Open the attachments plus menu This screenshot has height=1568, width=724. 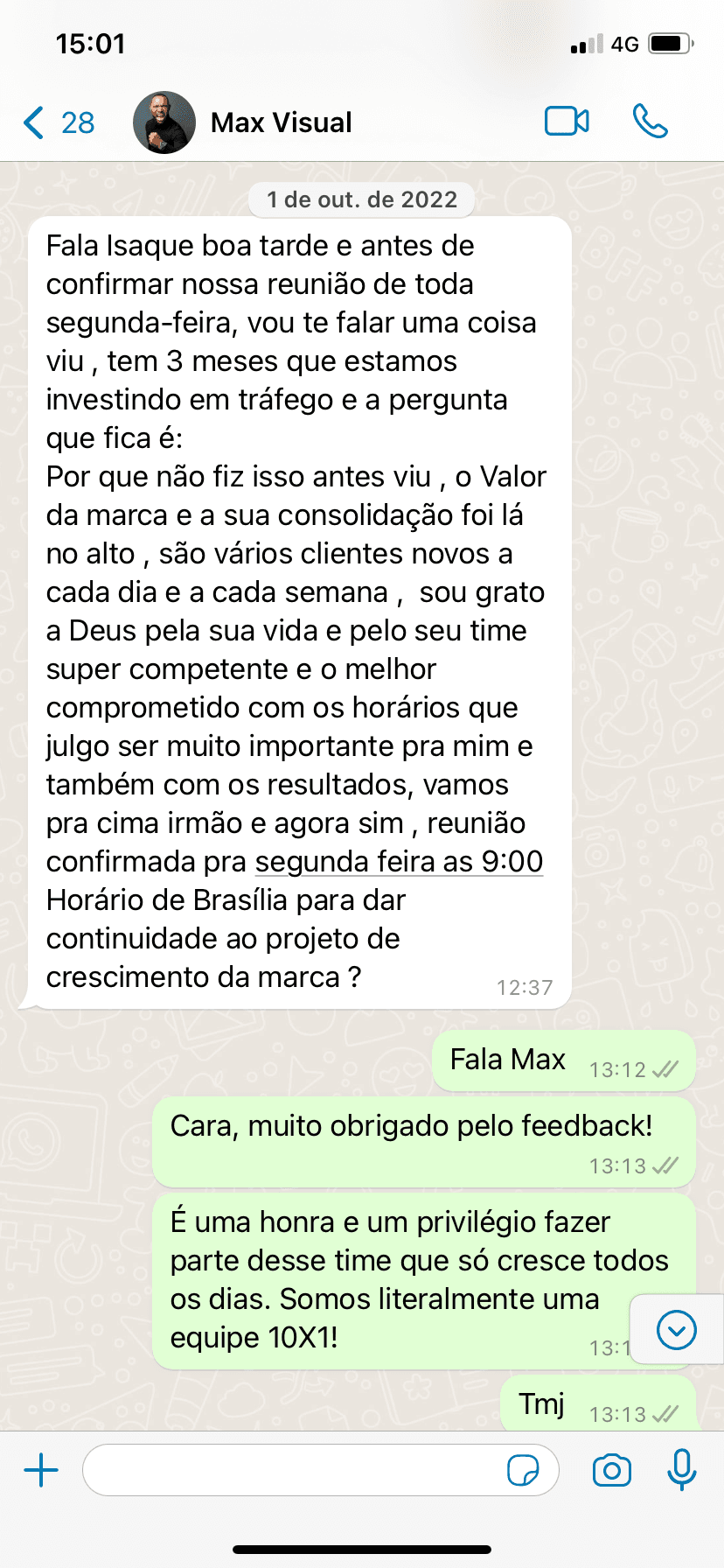coord(41,1470)
